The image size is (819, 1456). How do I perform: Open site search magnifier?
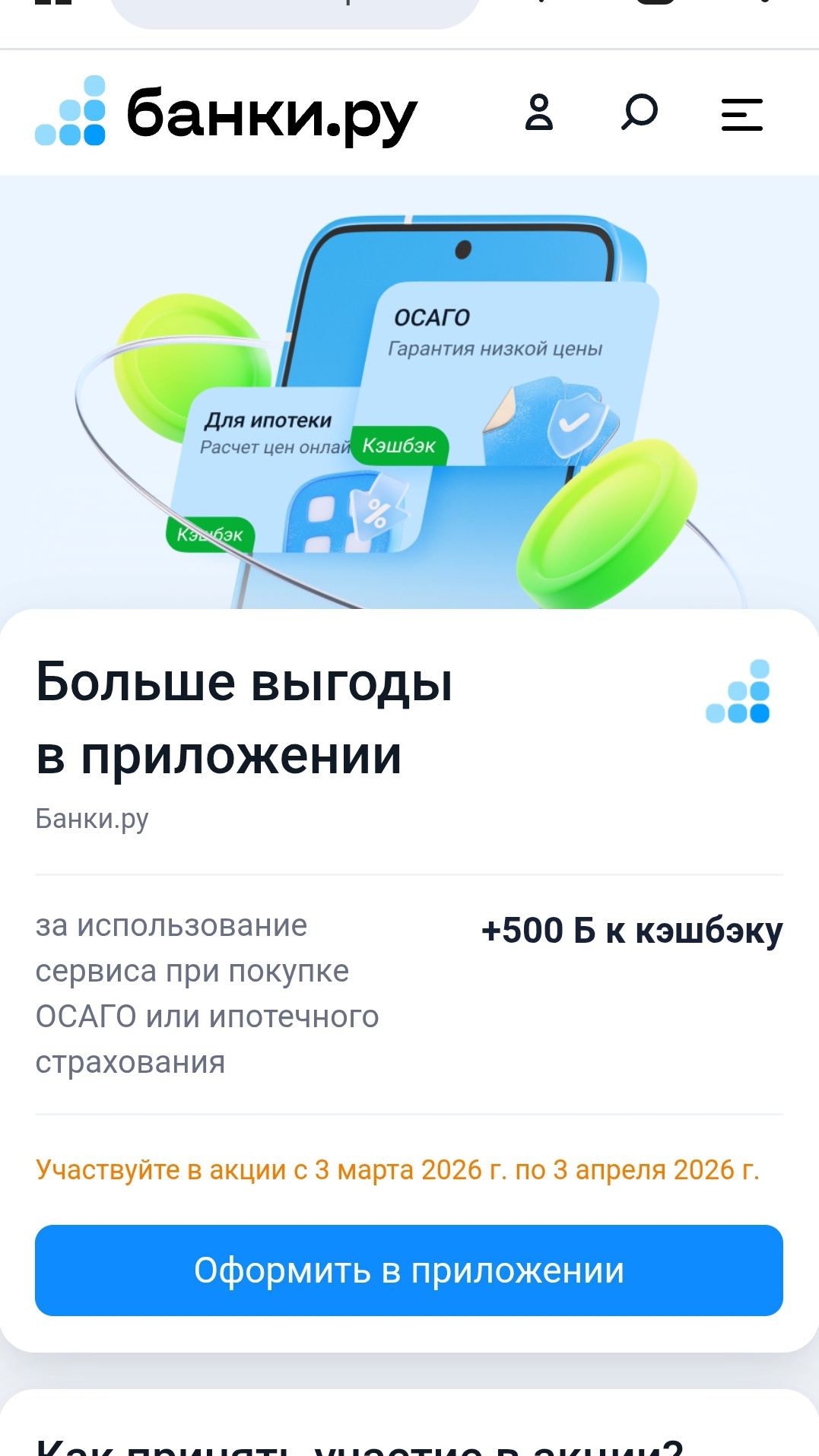[x=639, y=113]
